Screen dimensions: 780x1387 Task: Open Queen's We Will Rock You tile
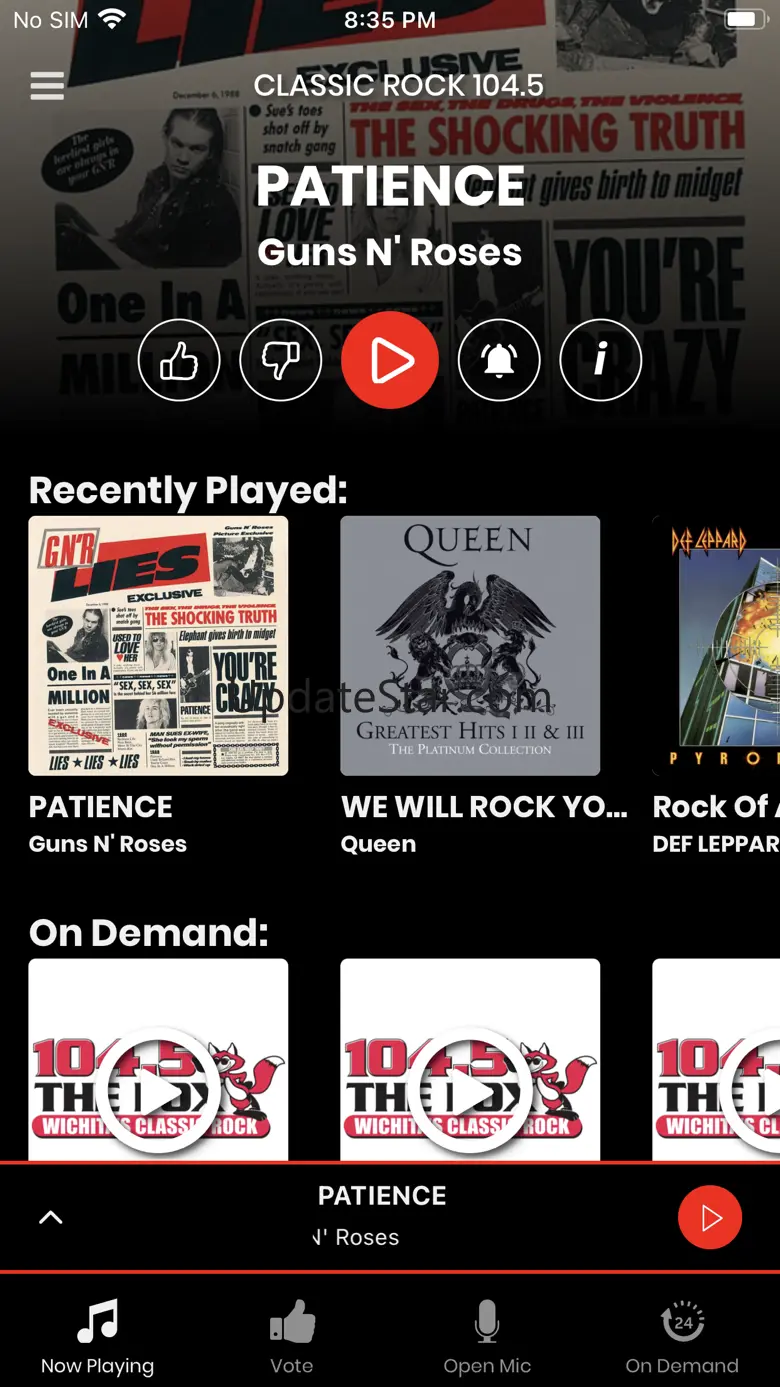point(470,646)
